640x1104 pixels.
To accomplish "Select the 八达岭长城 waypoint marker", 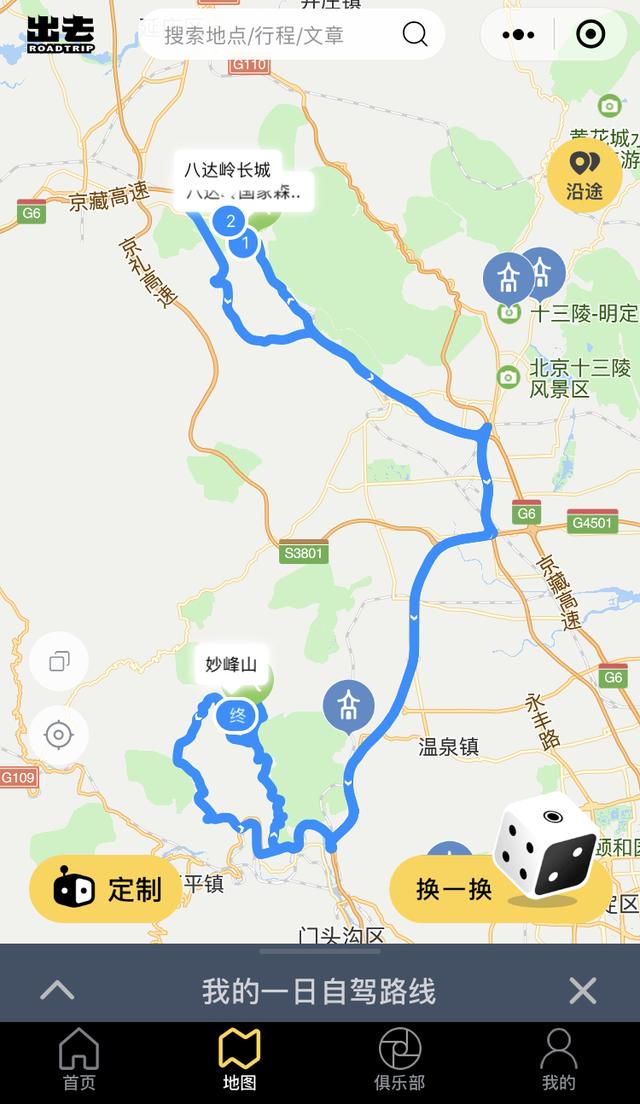I will click(x=231, y=221).
